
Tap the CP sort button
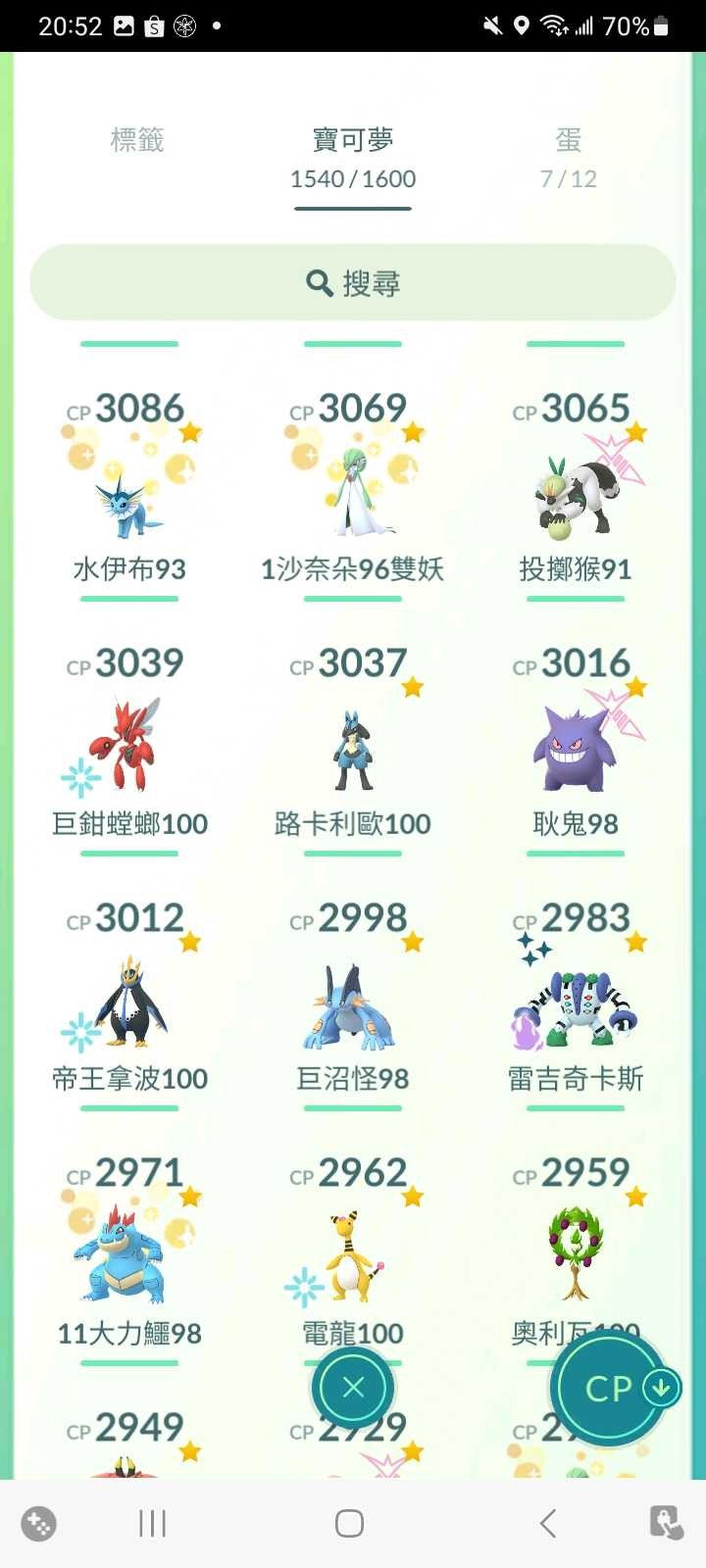608,1388
